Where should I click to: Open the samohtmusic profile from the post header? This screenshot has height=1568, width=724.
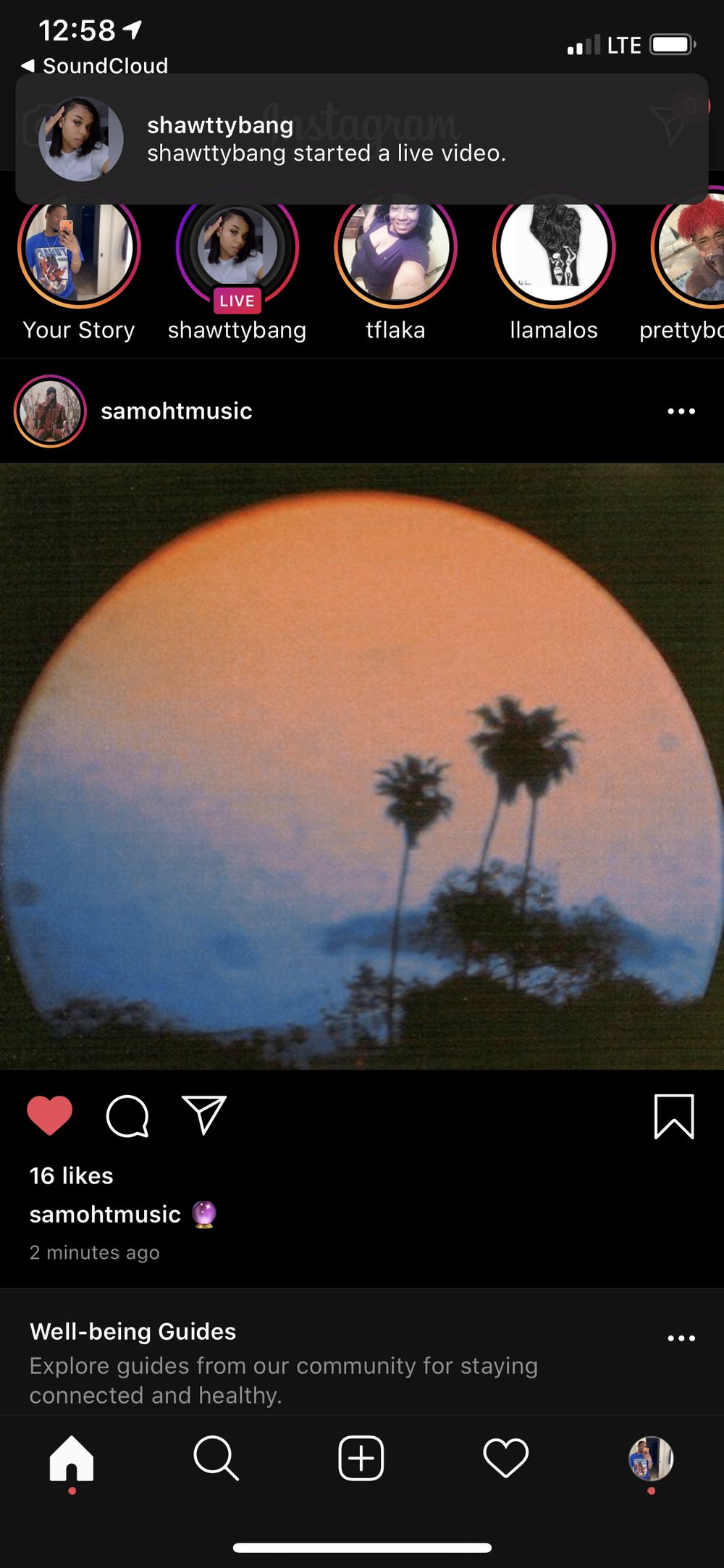coord(176,411)
